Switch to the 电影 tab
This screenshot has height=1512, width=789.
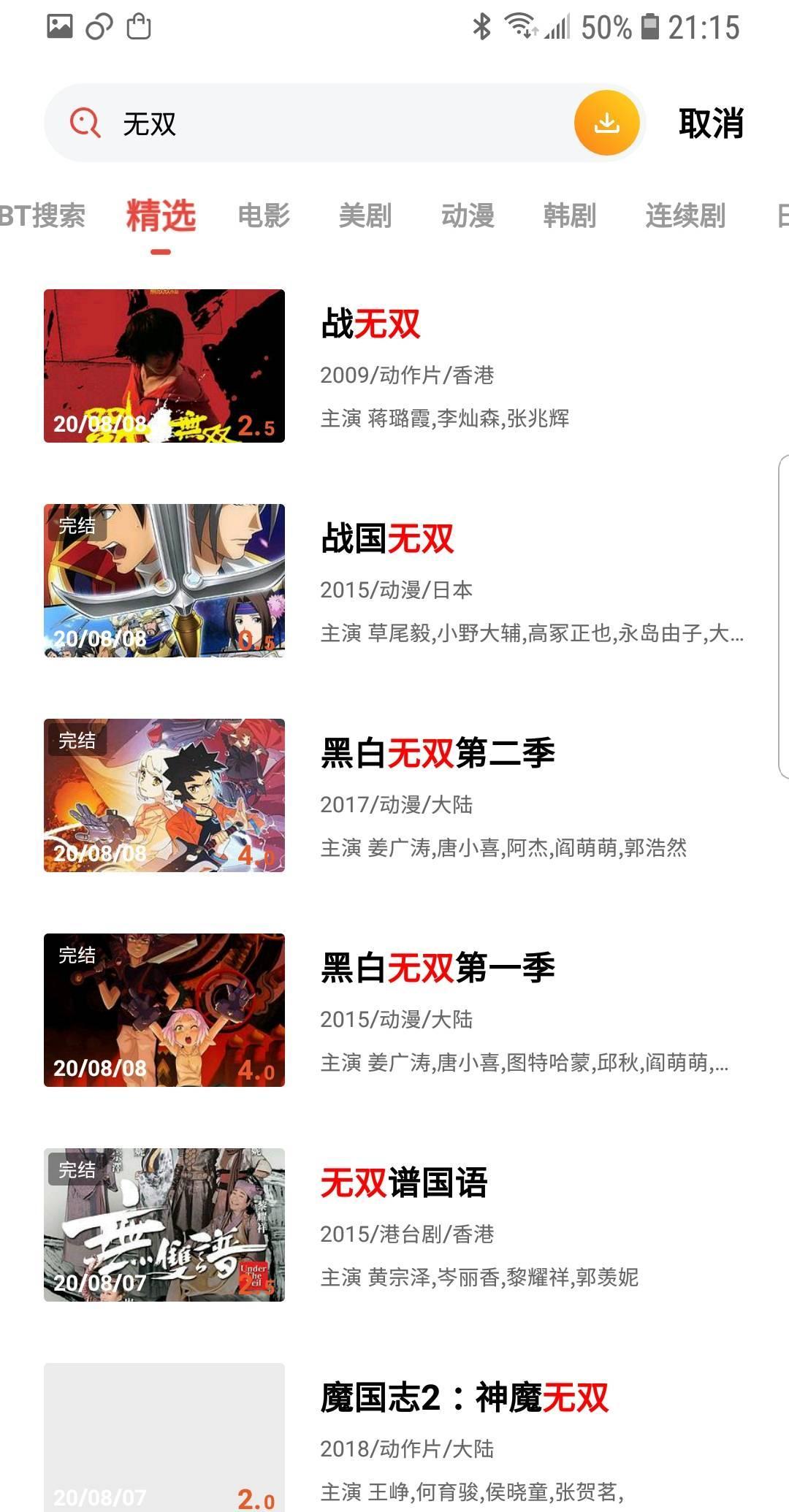(264, 215)
